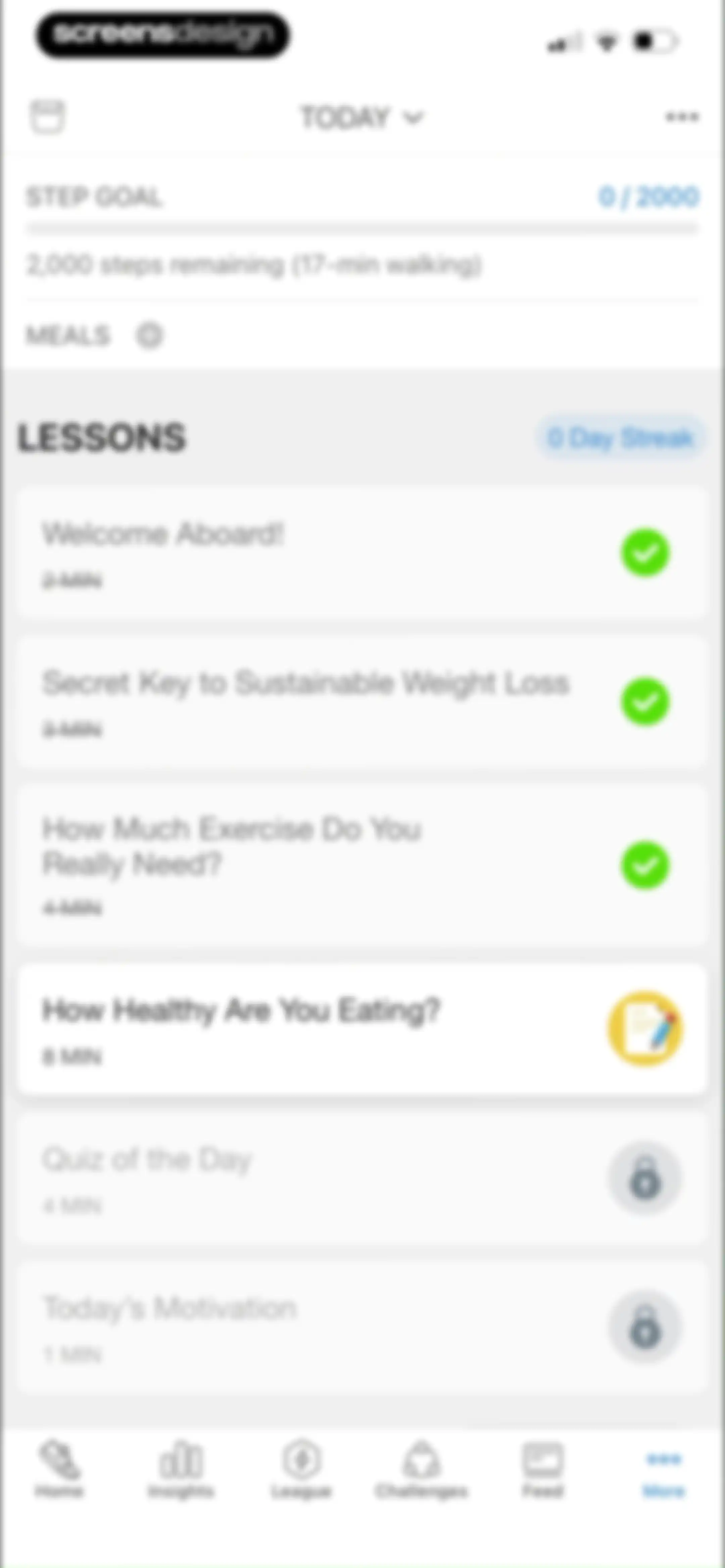
Task: Open the calendar icon
Action: [x=47, y=116]
